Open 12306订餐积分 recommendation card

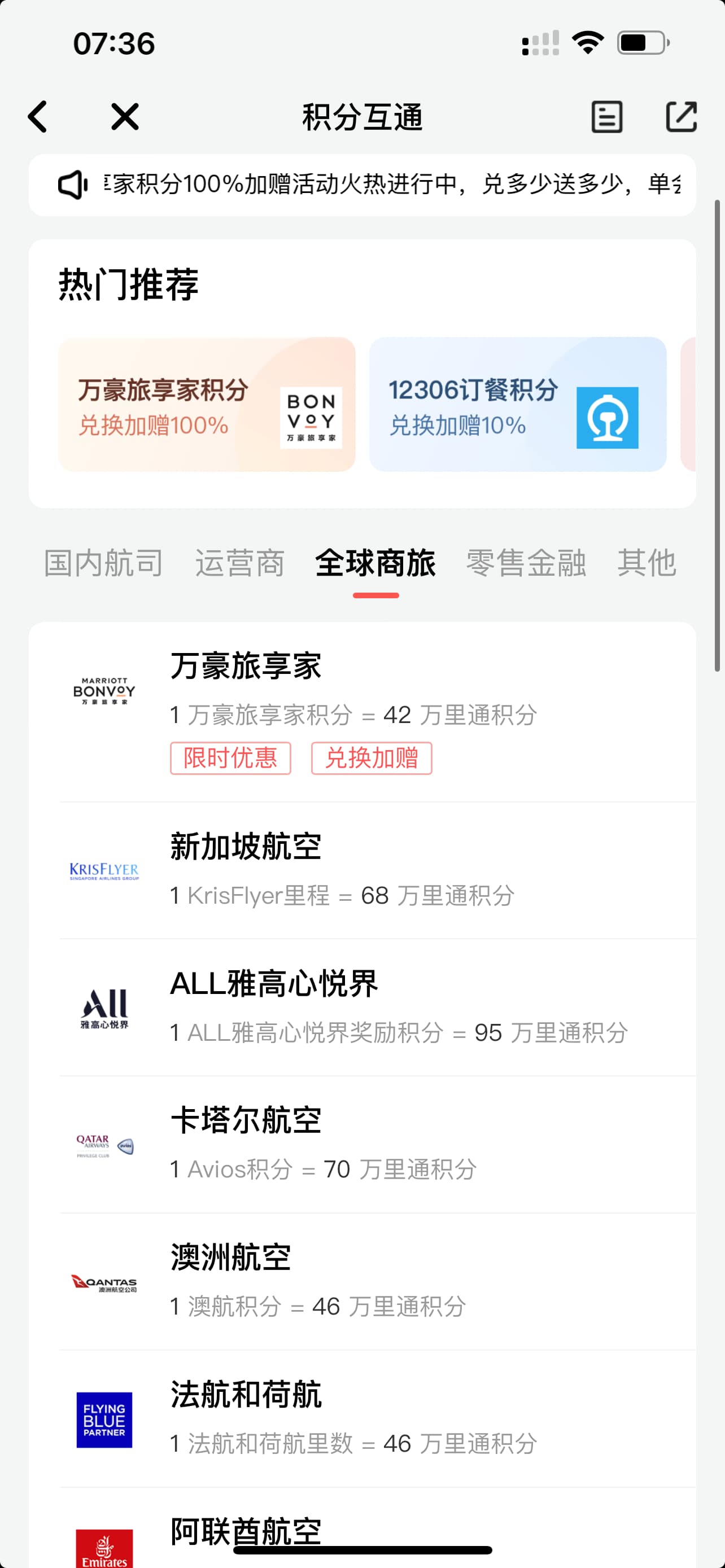(517, 404)
